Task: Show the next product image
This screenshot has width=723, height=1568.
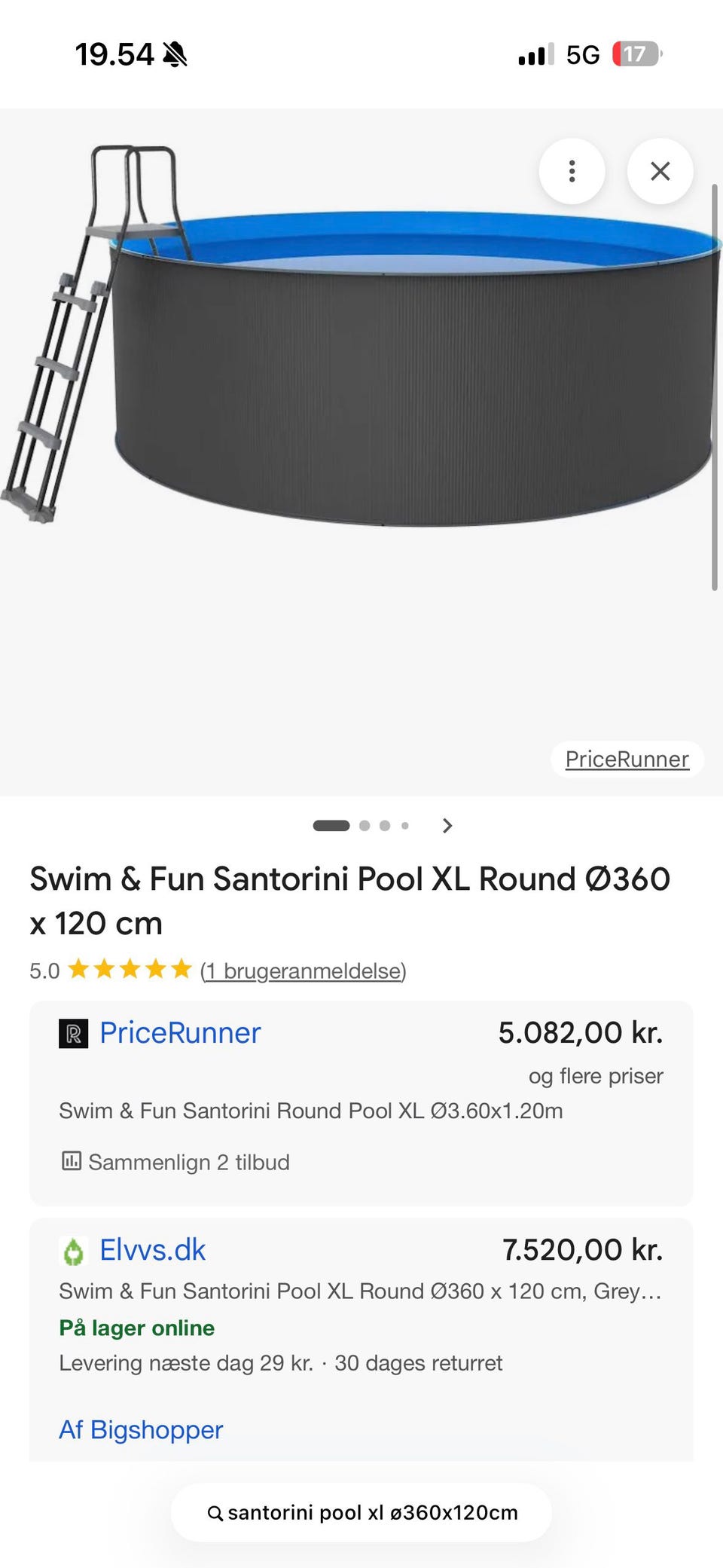Action: 447,825
